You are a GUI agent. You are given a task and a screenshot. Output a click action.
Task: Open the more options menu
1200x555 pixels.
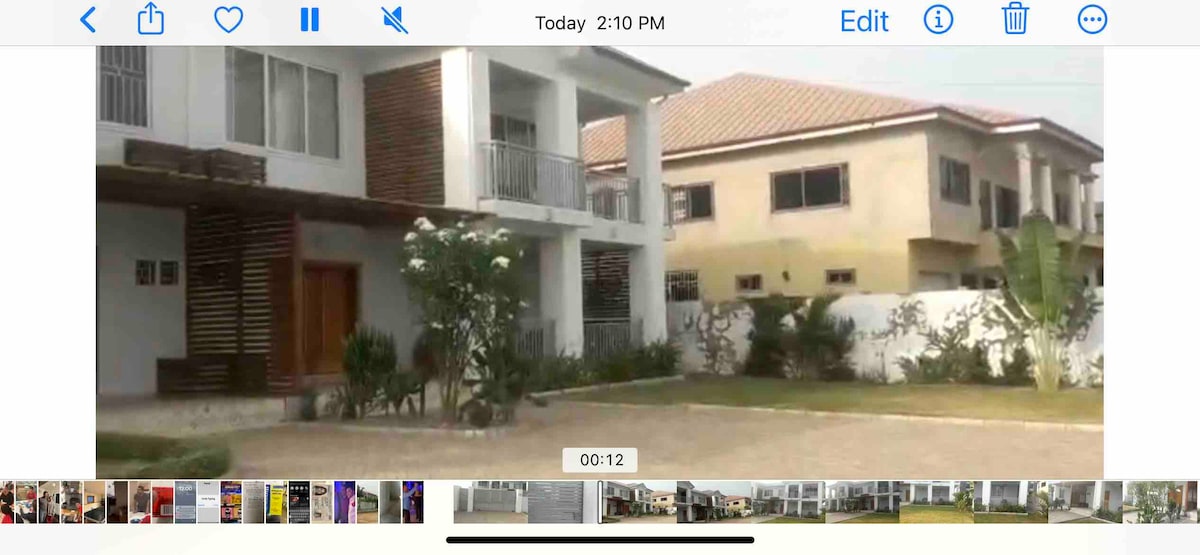point(1092,19)
